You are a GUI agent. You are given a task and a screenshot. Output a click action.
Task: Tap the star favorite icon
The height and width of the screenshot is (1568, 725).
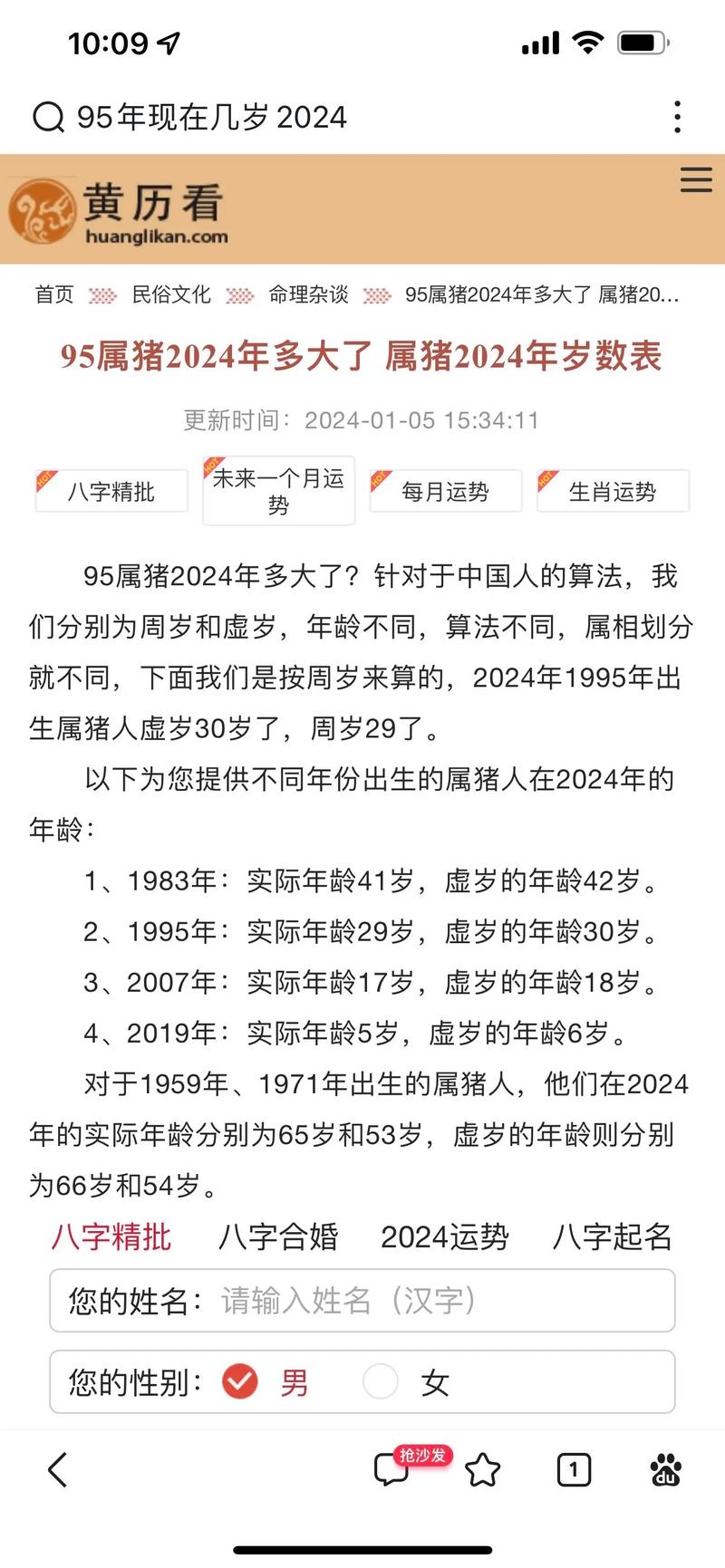[x=483, y=1470]
